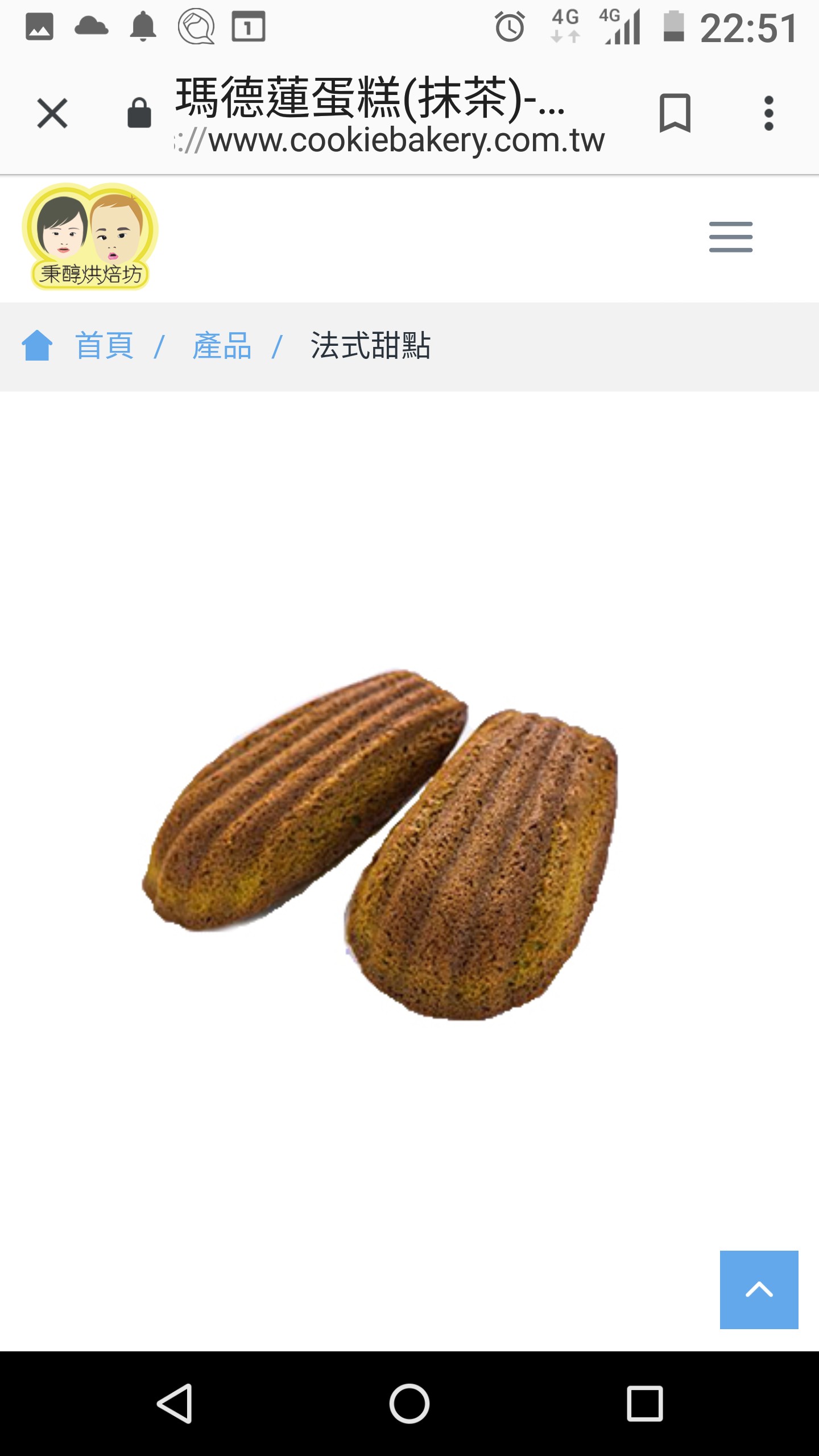Tap the system back button
This screenshot has height=1456, width=819.
(x=175, y=1403)
